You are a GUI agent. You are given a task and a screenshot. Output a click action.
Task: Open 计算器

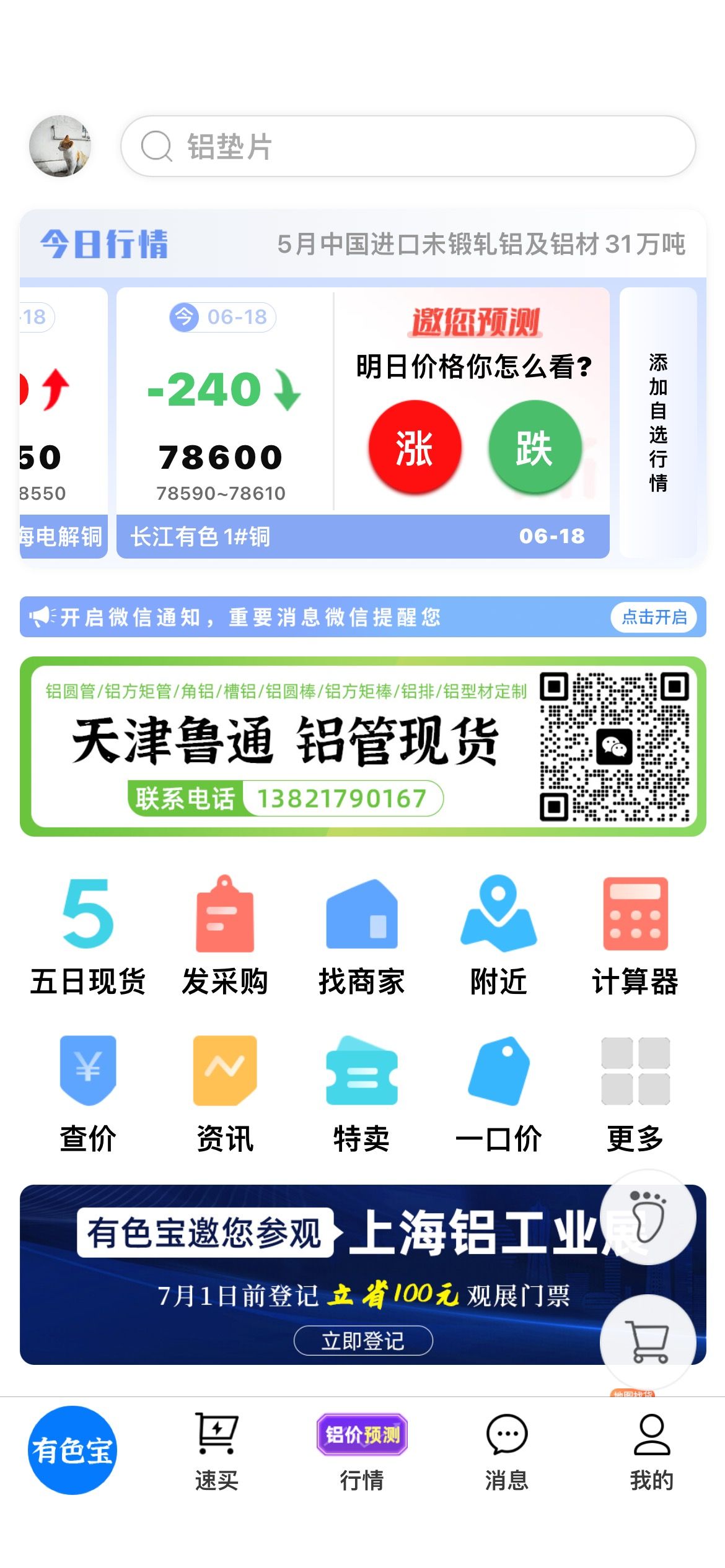(x=636, y=936)
